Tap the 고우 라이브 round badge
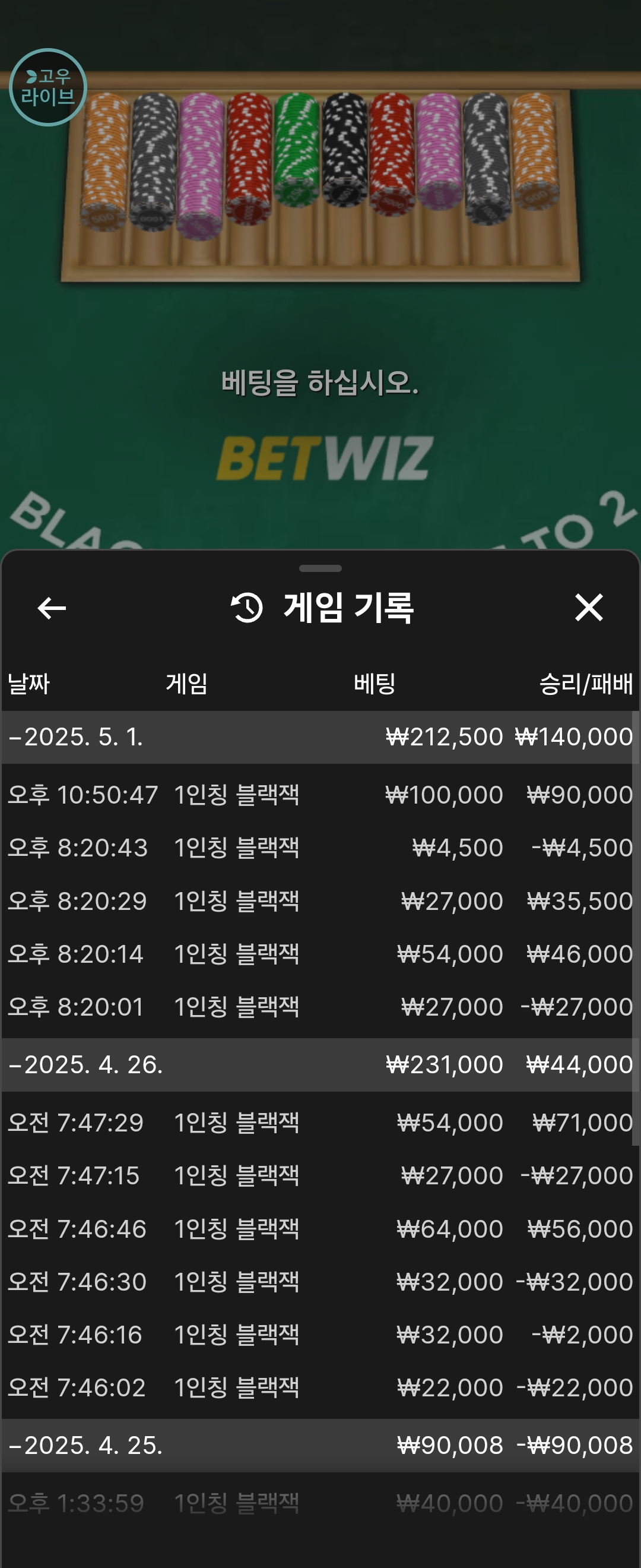641x1568 pixels. [x=48, y=87]
